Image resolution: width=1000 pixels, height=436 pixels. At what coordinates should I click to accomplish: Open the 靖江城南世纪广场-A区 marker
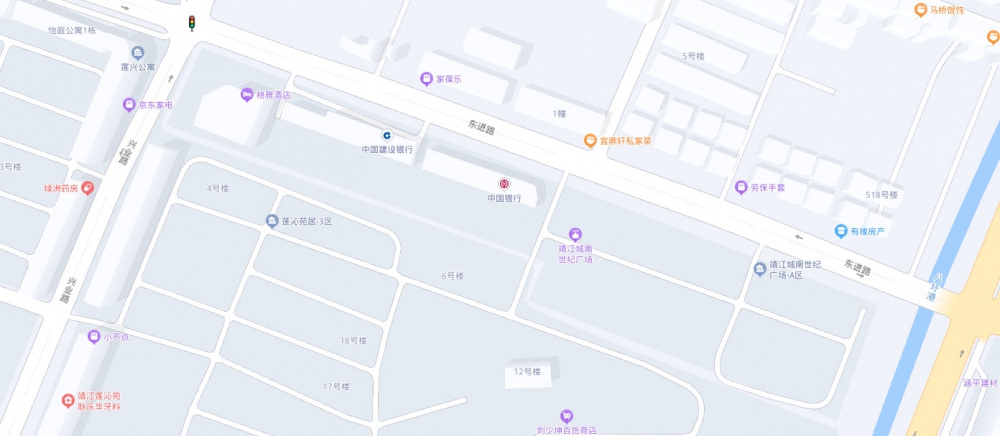(x=760, y=269)
